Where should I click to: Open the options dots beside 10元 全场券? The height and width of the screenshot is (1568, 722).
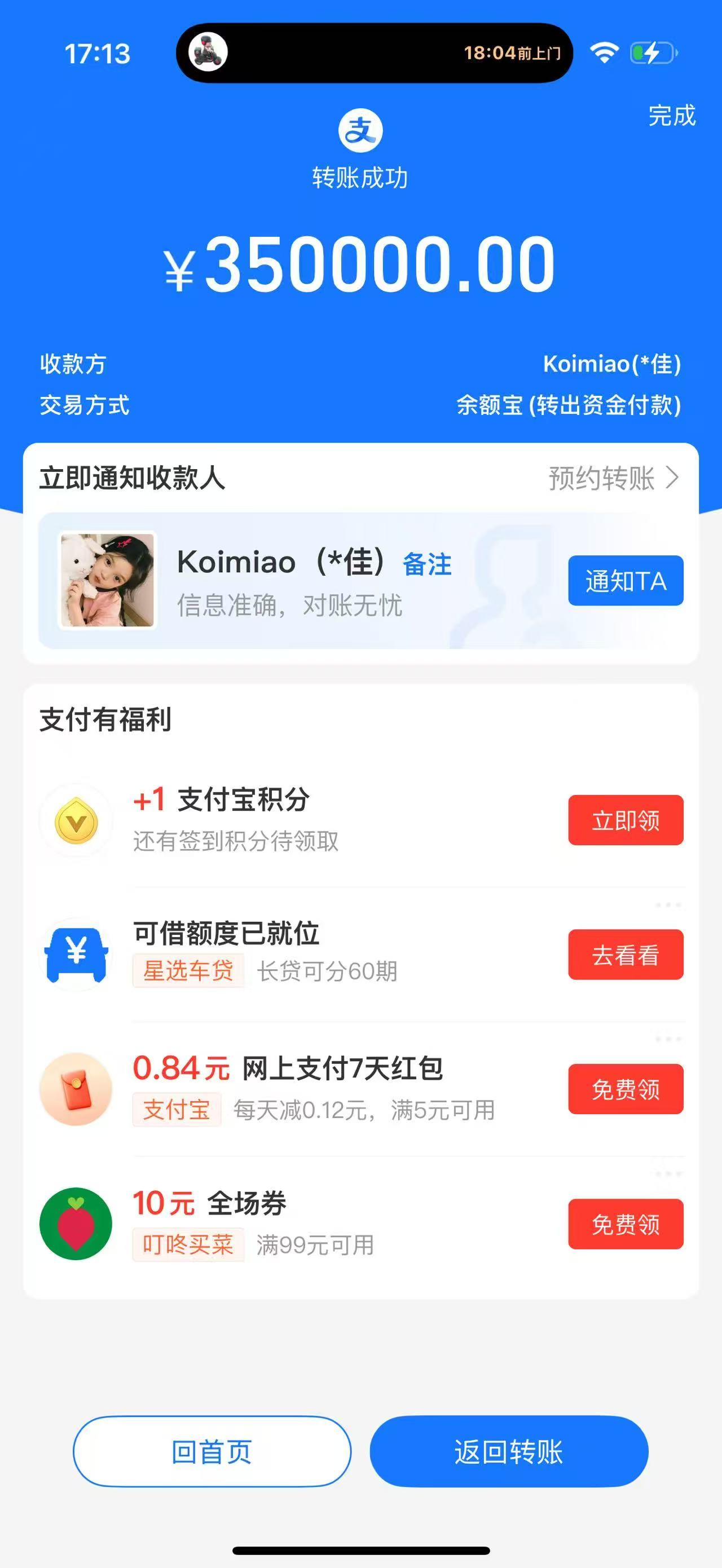click(668, 1173)
